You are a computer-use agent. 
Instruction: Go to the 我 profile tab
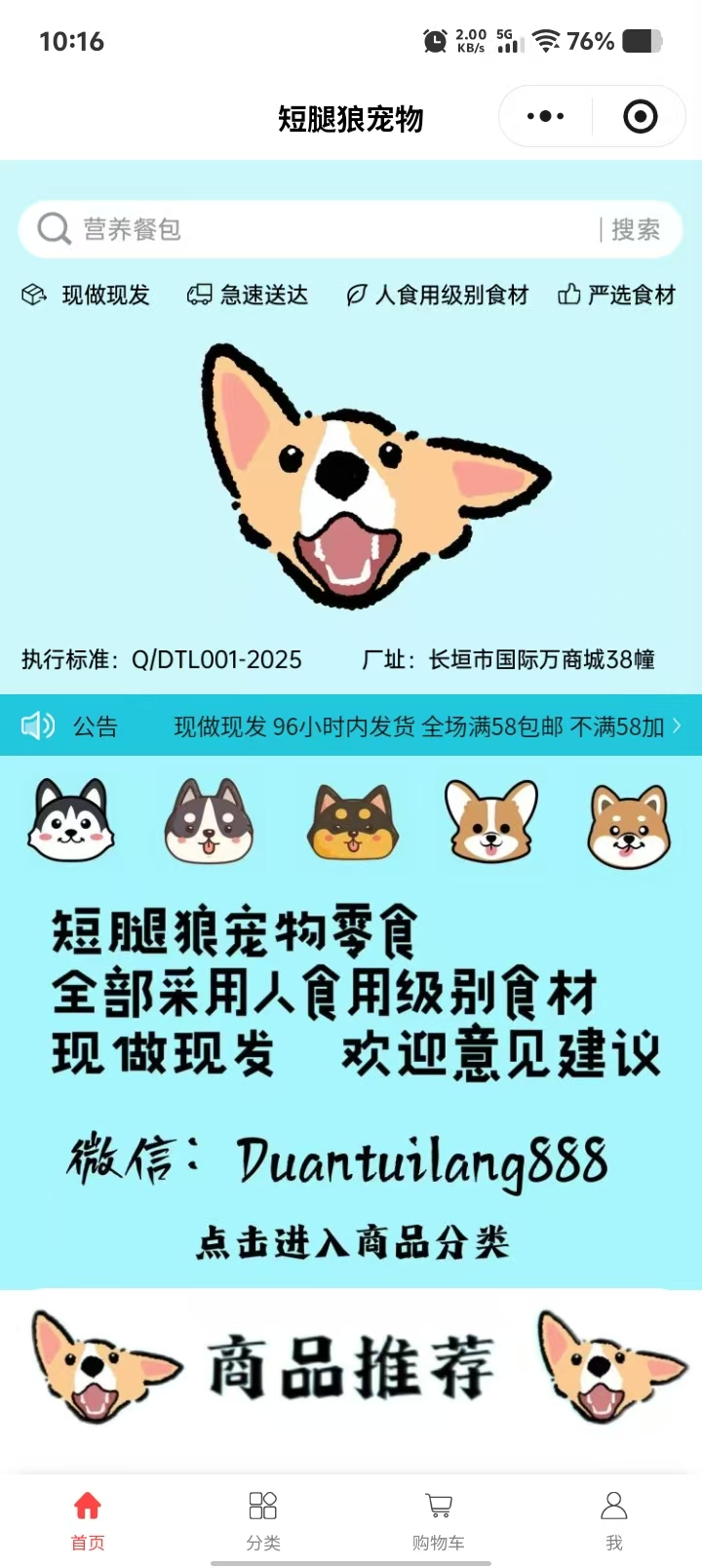pos(614,1519)
